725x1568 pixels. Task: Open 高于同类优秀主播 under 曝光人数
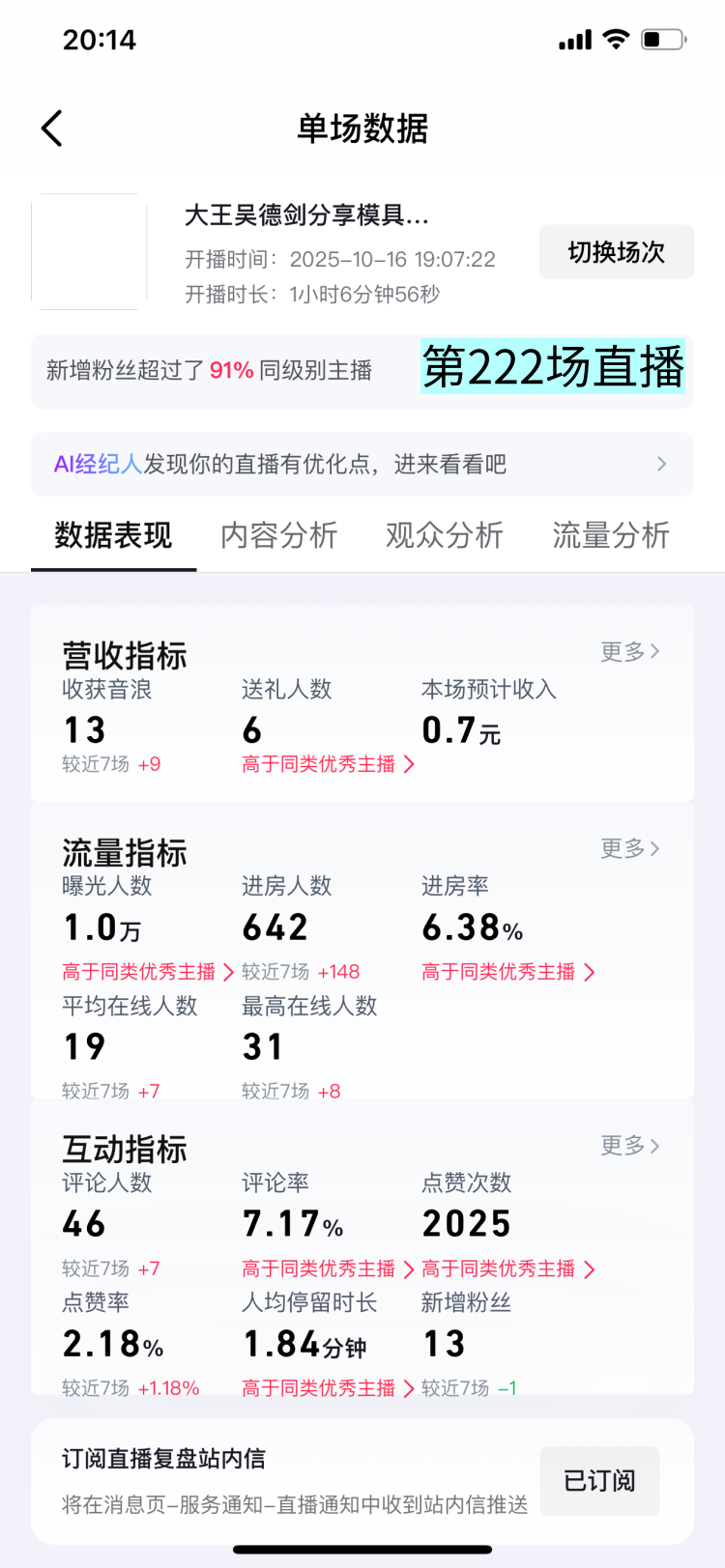coord(148,972)
